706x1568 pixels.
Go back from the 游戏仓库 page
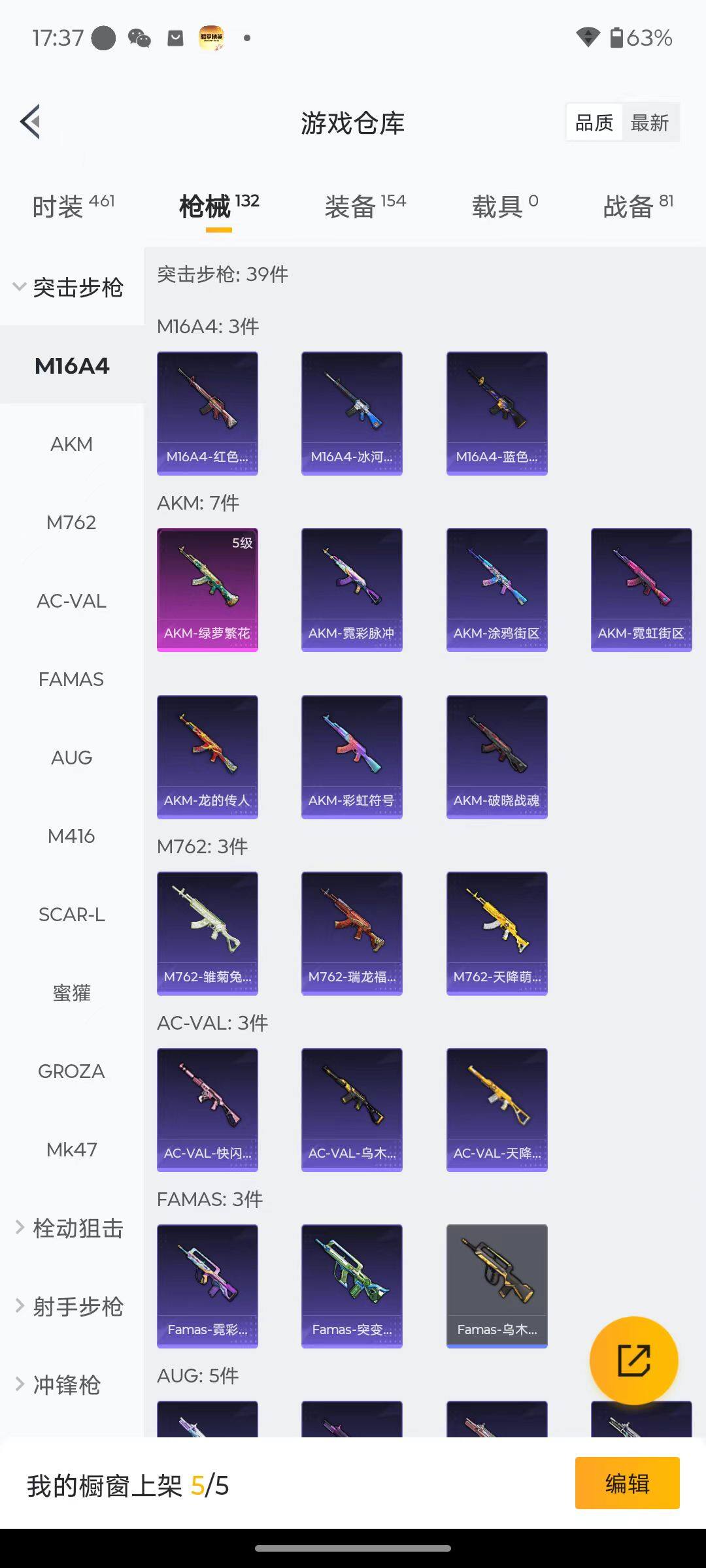tap(31, 122)
